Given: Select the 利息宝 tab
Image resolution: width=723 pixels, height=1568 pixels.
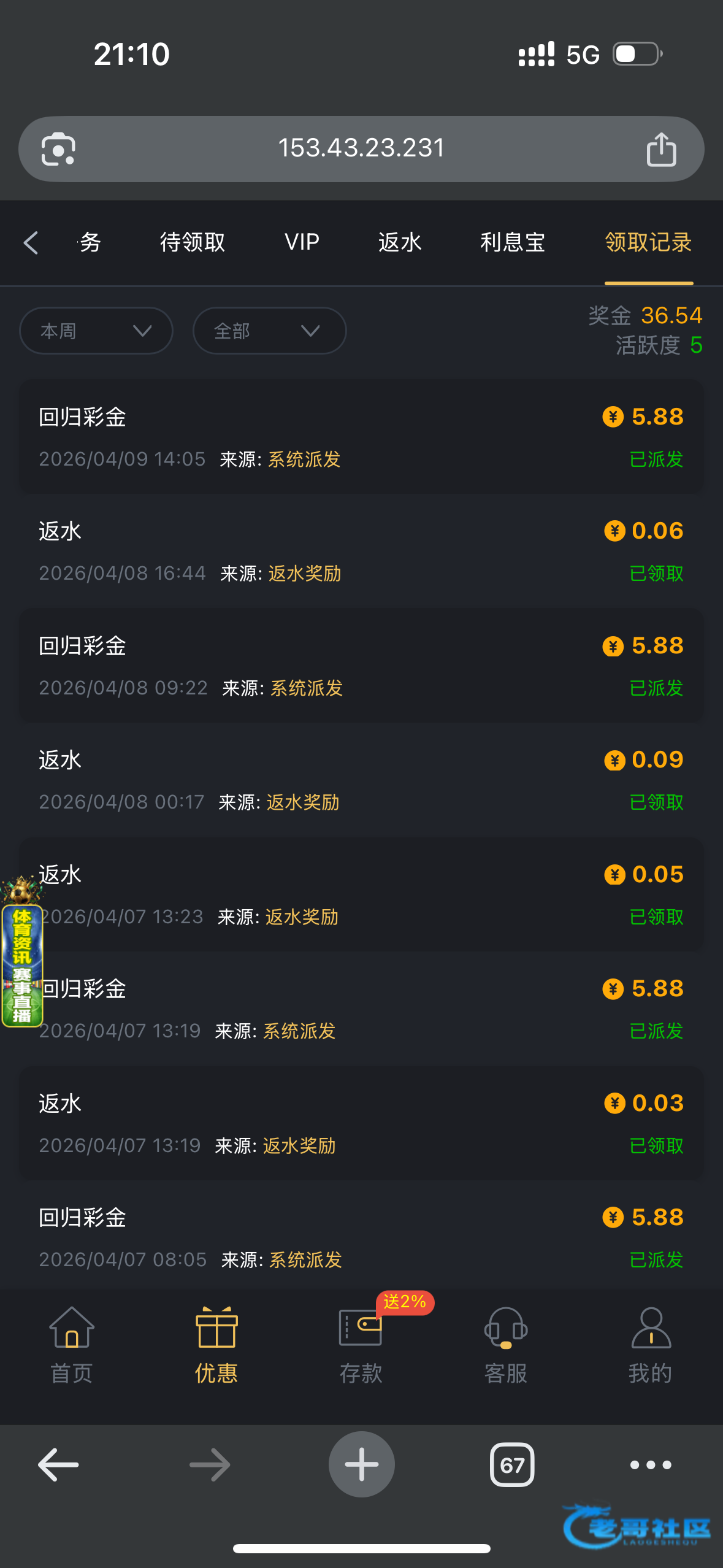Looking at the screenshot, I should pos(513,242).
